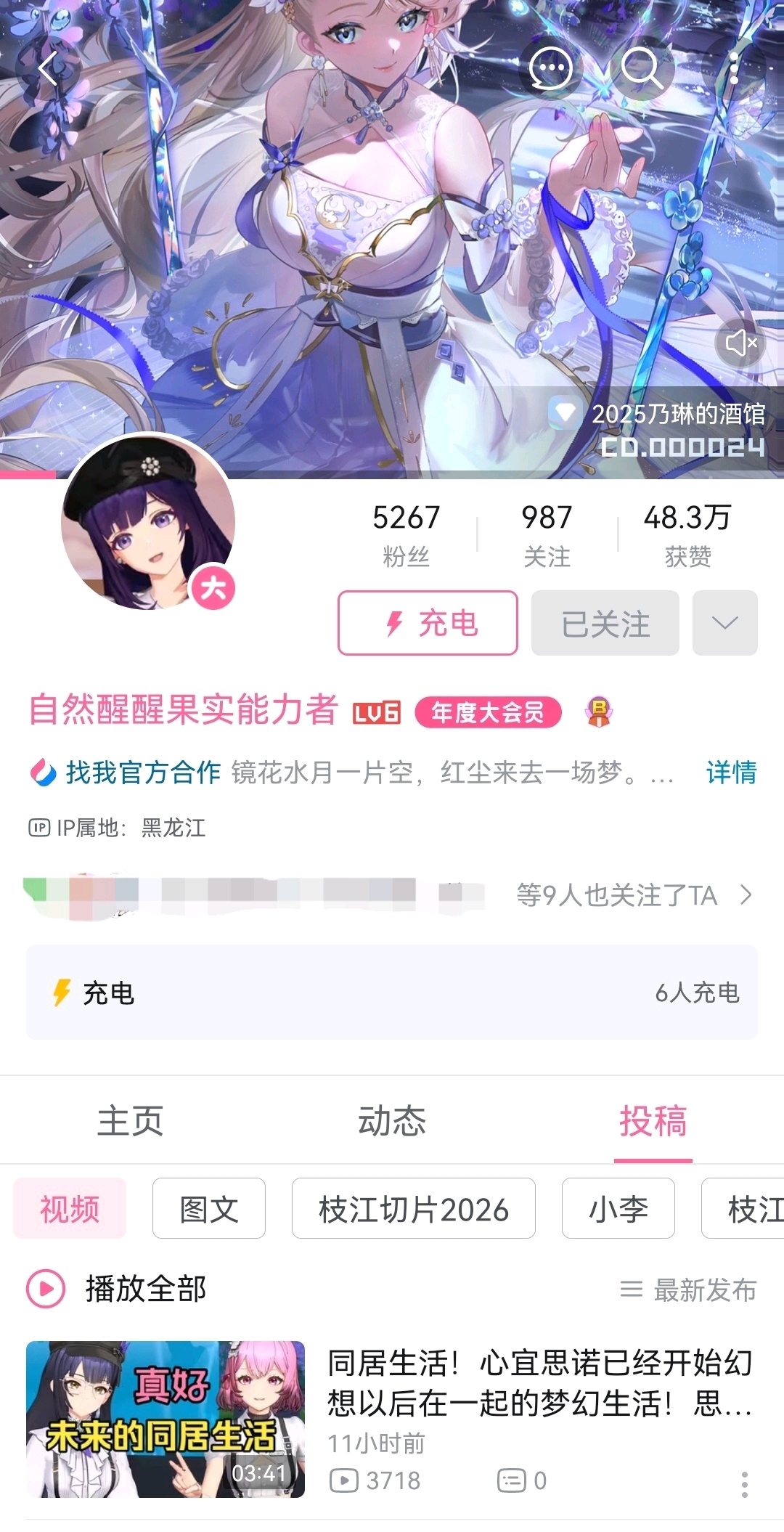Open the three-dot overflow menu at top
The height and width of the screenshot is (1532, 784).
coord(734,70)
